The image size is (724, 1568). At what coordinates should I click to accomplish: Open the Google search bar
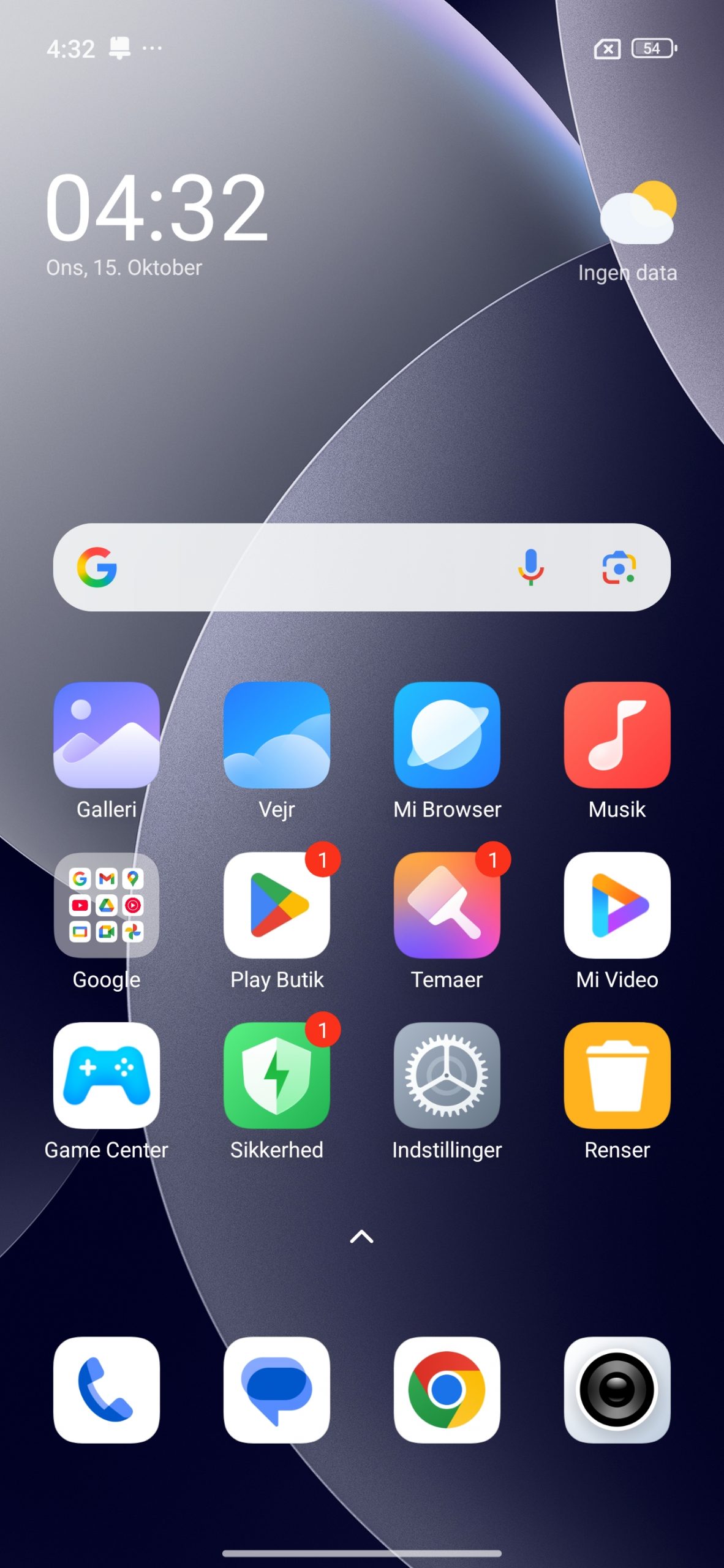(306, 567)
